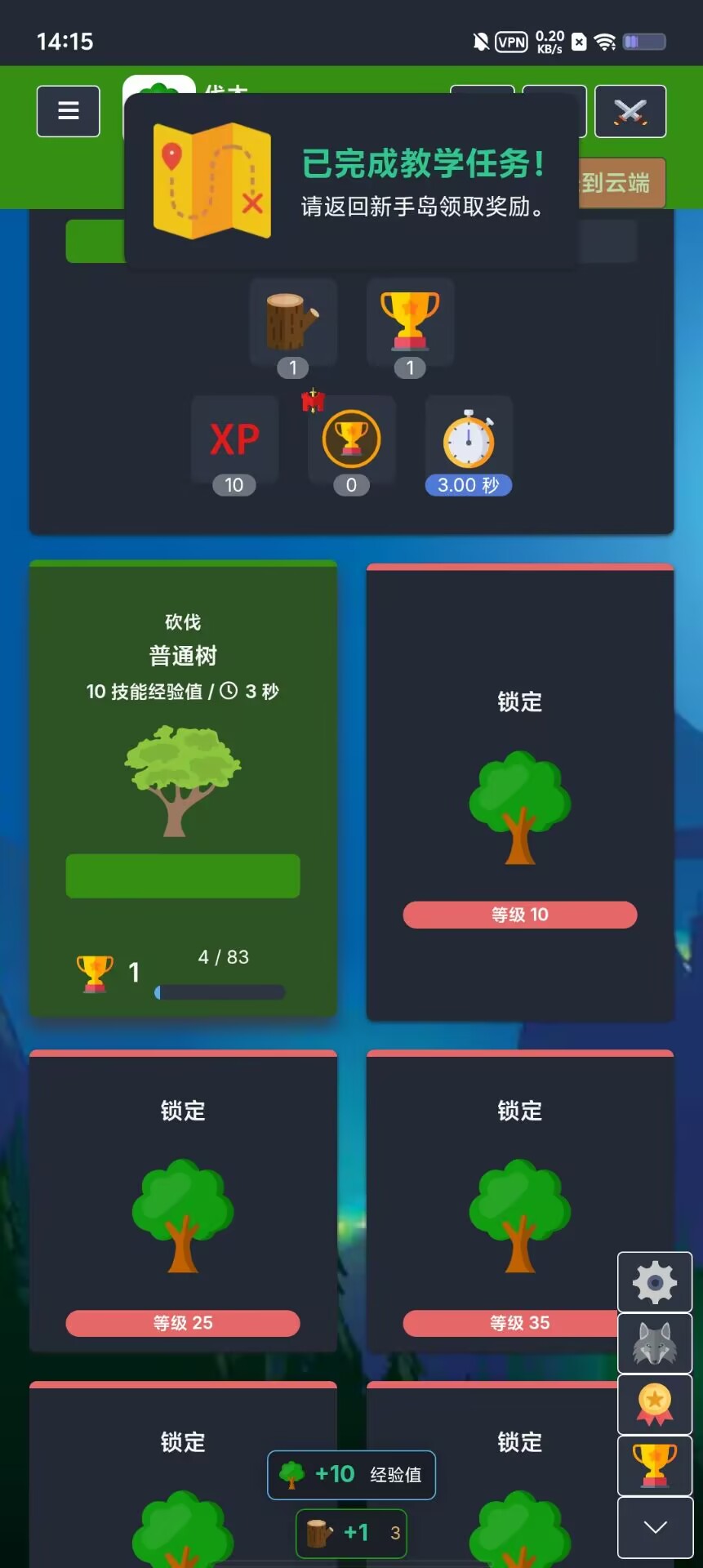
Task: Open the hamburger menu
Action: (x=69, y=111)
